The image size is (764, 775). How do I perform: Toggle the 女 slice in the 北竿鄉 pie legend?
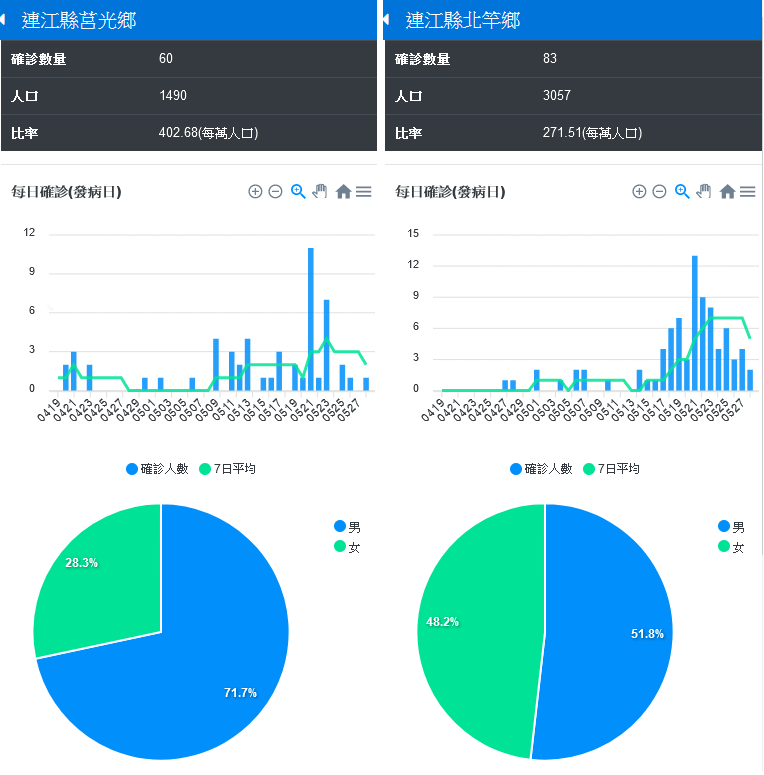click(732, 547)
